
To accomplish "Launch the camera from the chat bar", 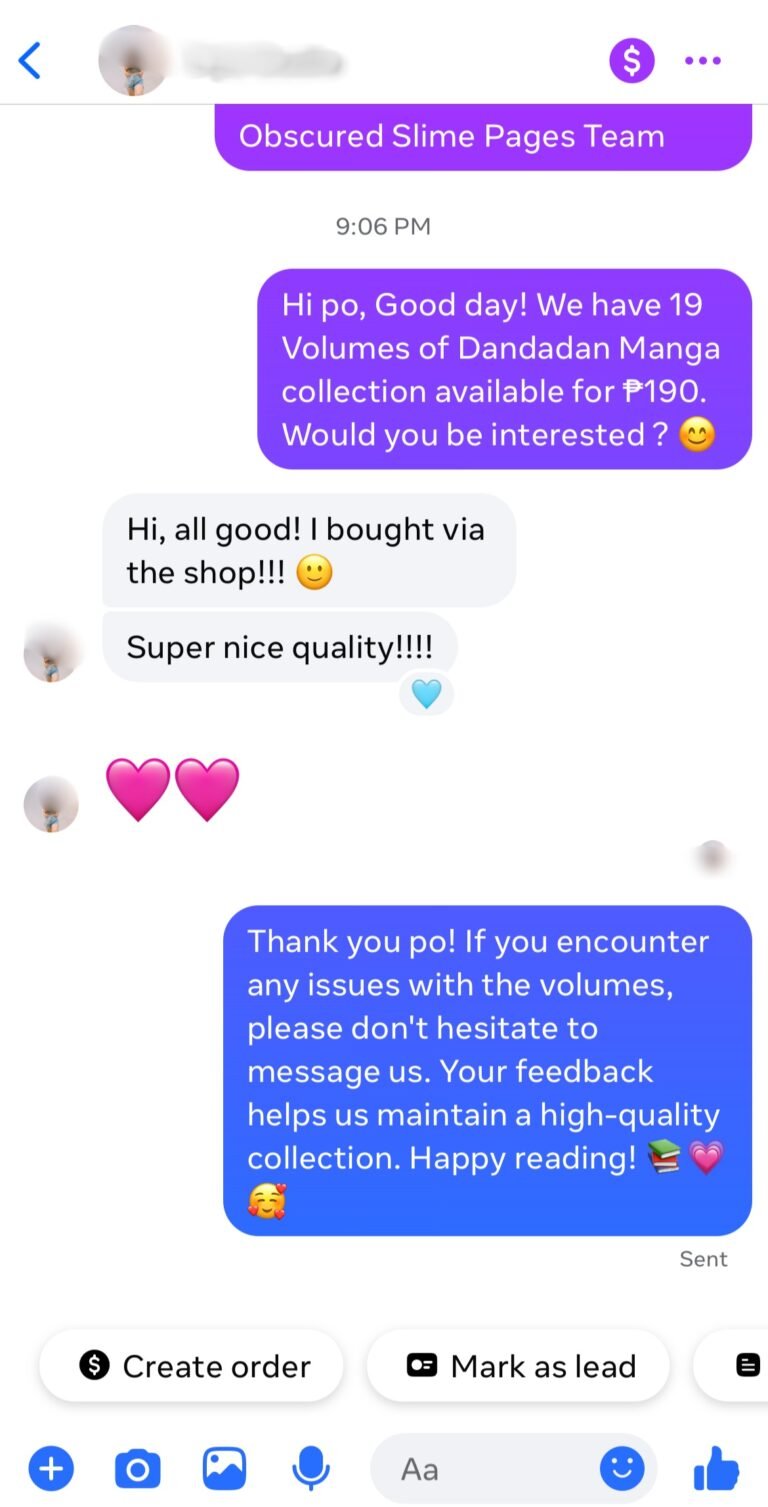I will [138, 1468].
